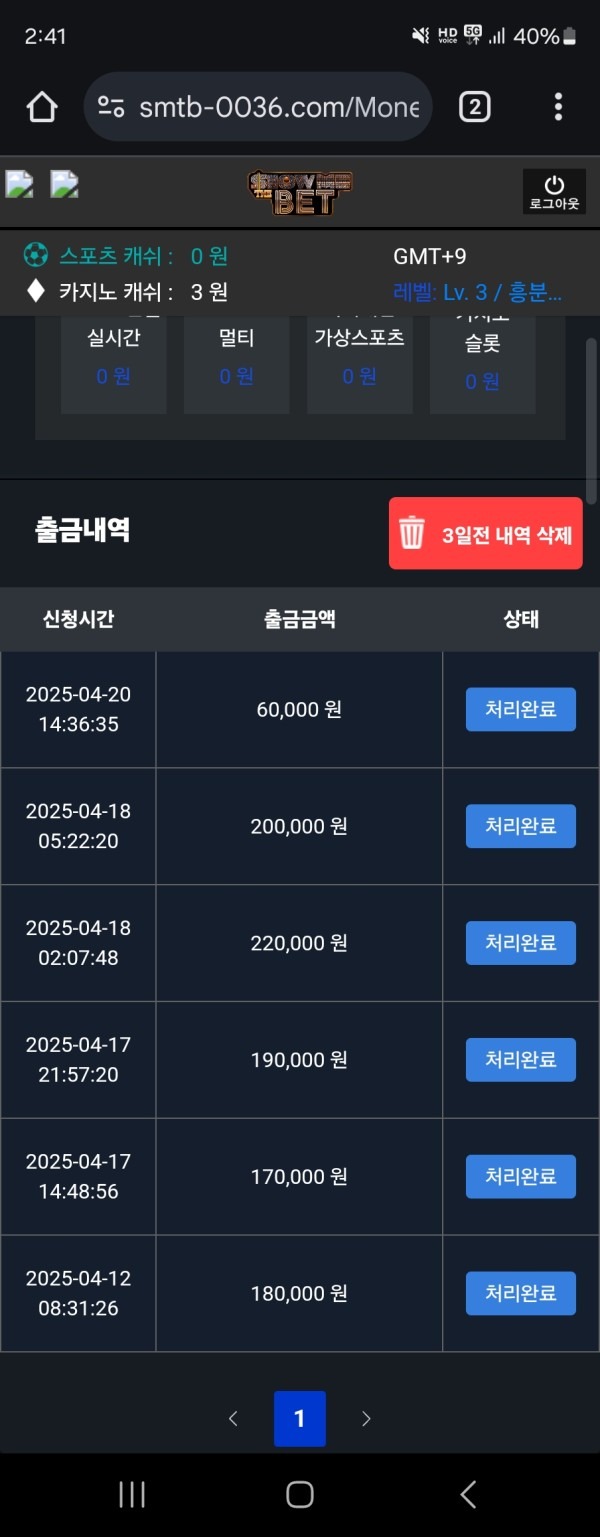Open the browser overflow menu
This screenshot has width=600, height=1537.
(x=558, y=107)
